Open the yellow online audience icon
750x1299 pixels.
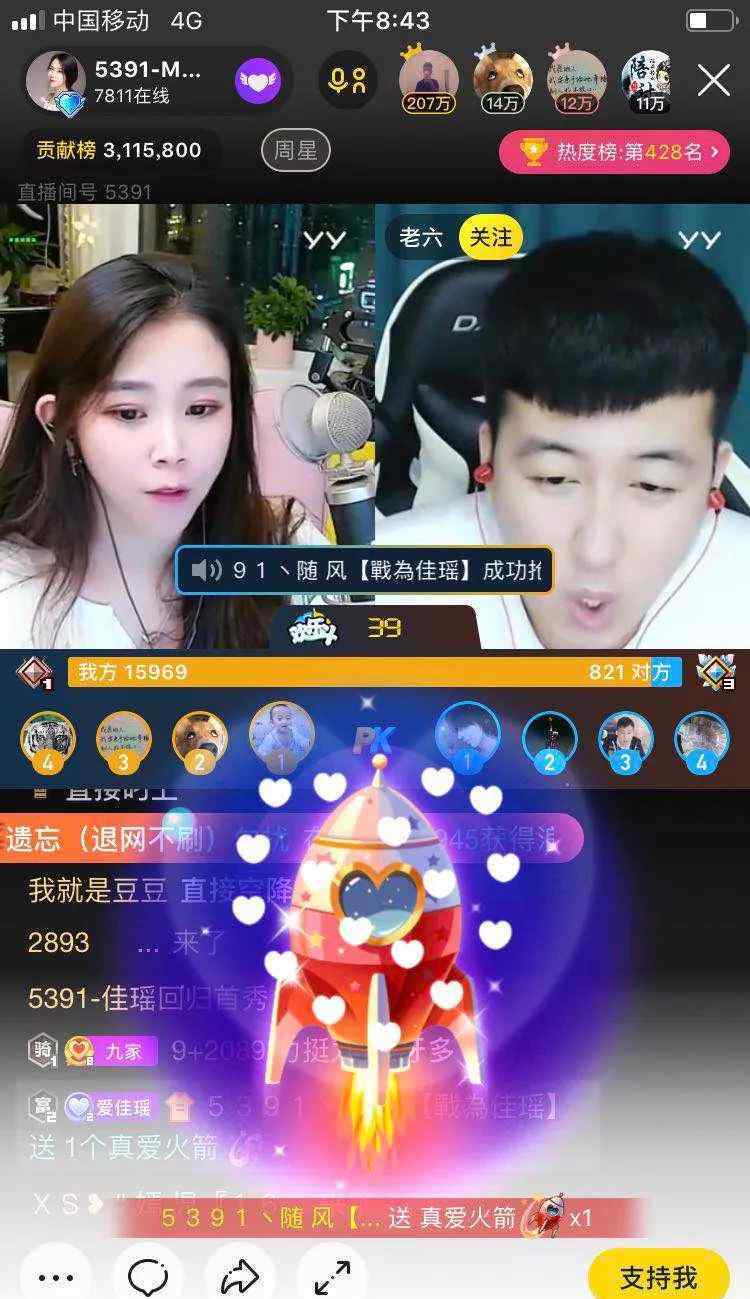click(x=348, y=80)
